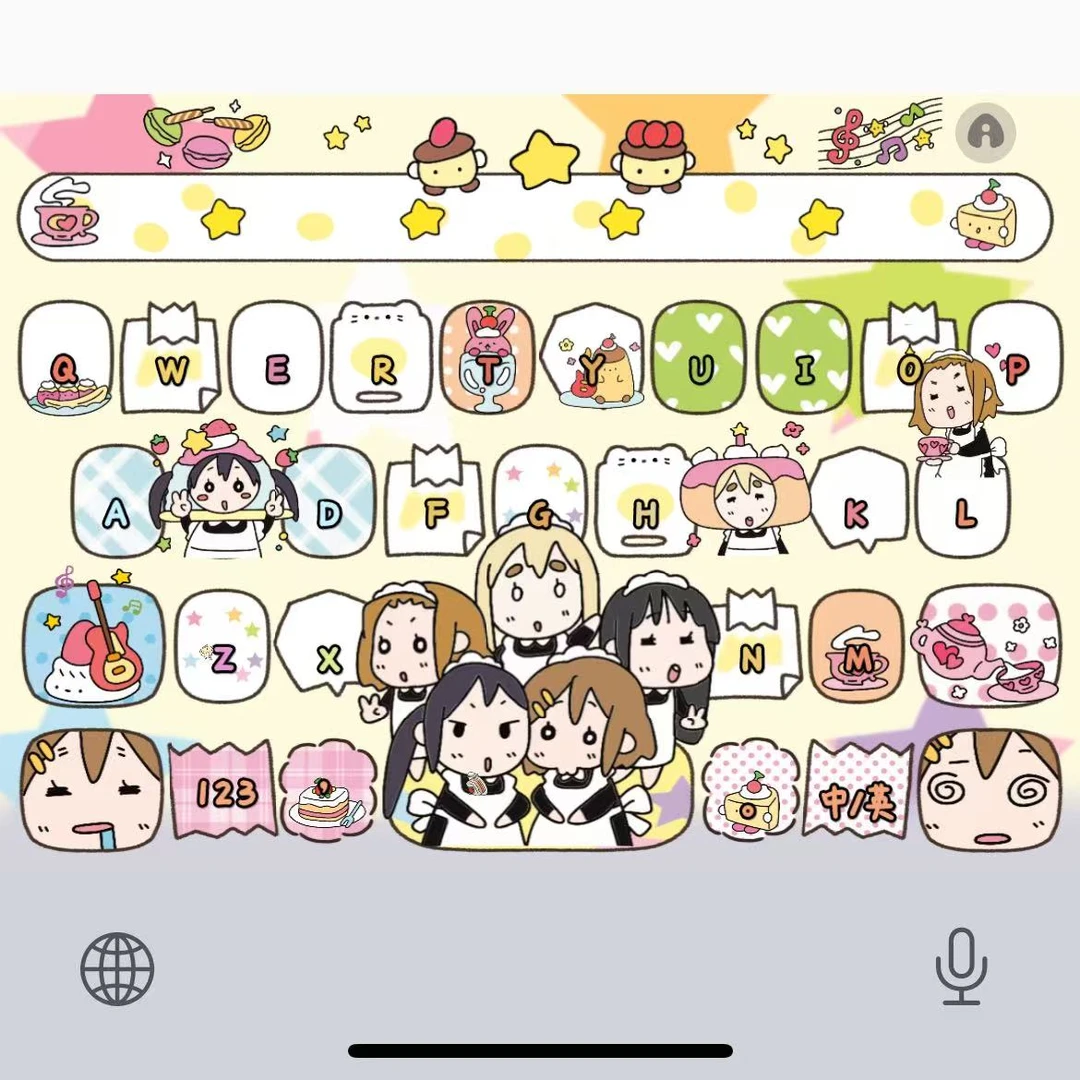
Task: Tap the K key
Action: (x=856, y=514)
